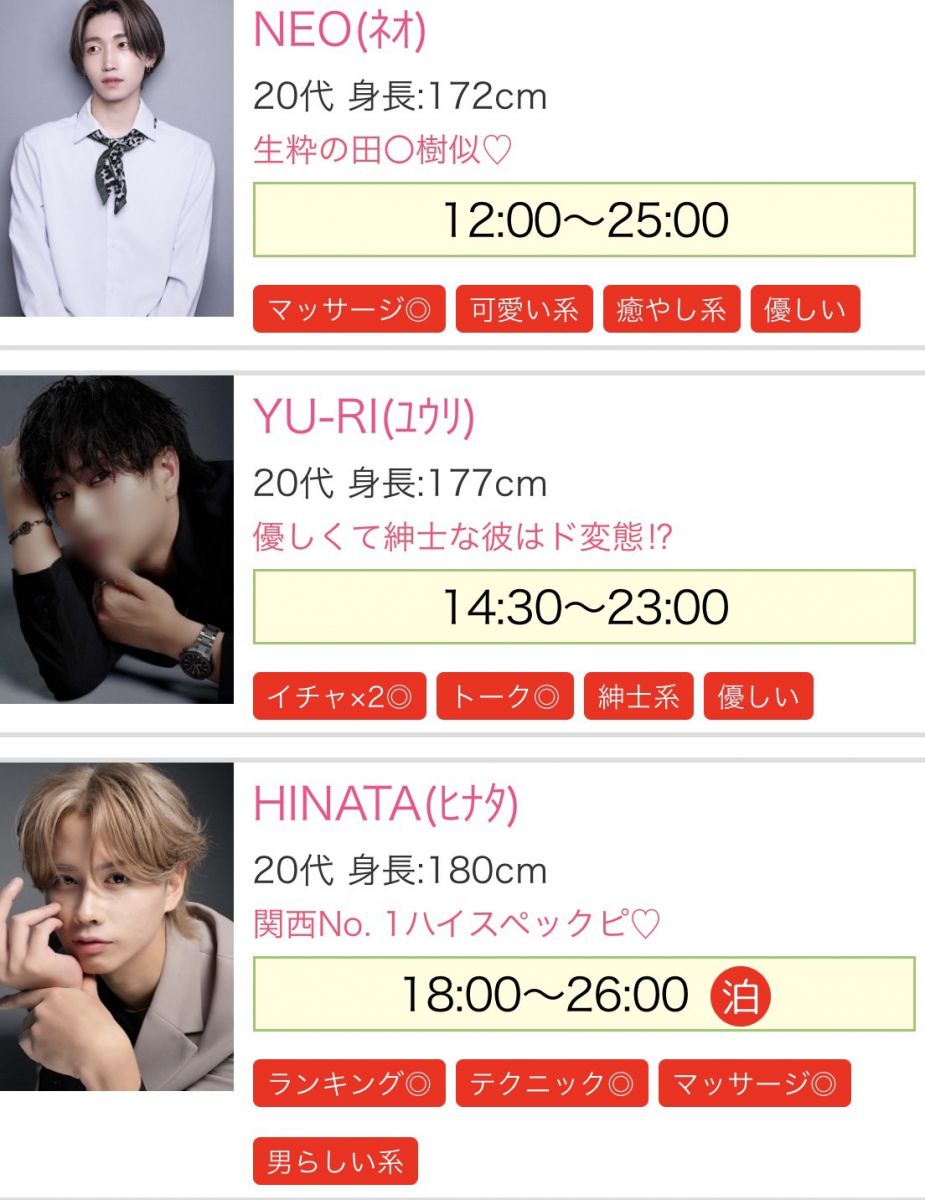
Task: Open NEO's profile photo
Action: pyautogui.click(x=116, y=158)
